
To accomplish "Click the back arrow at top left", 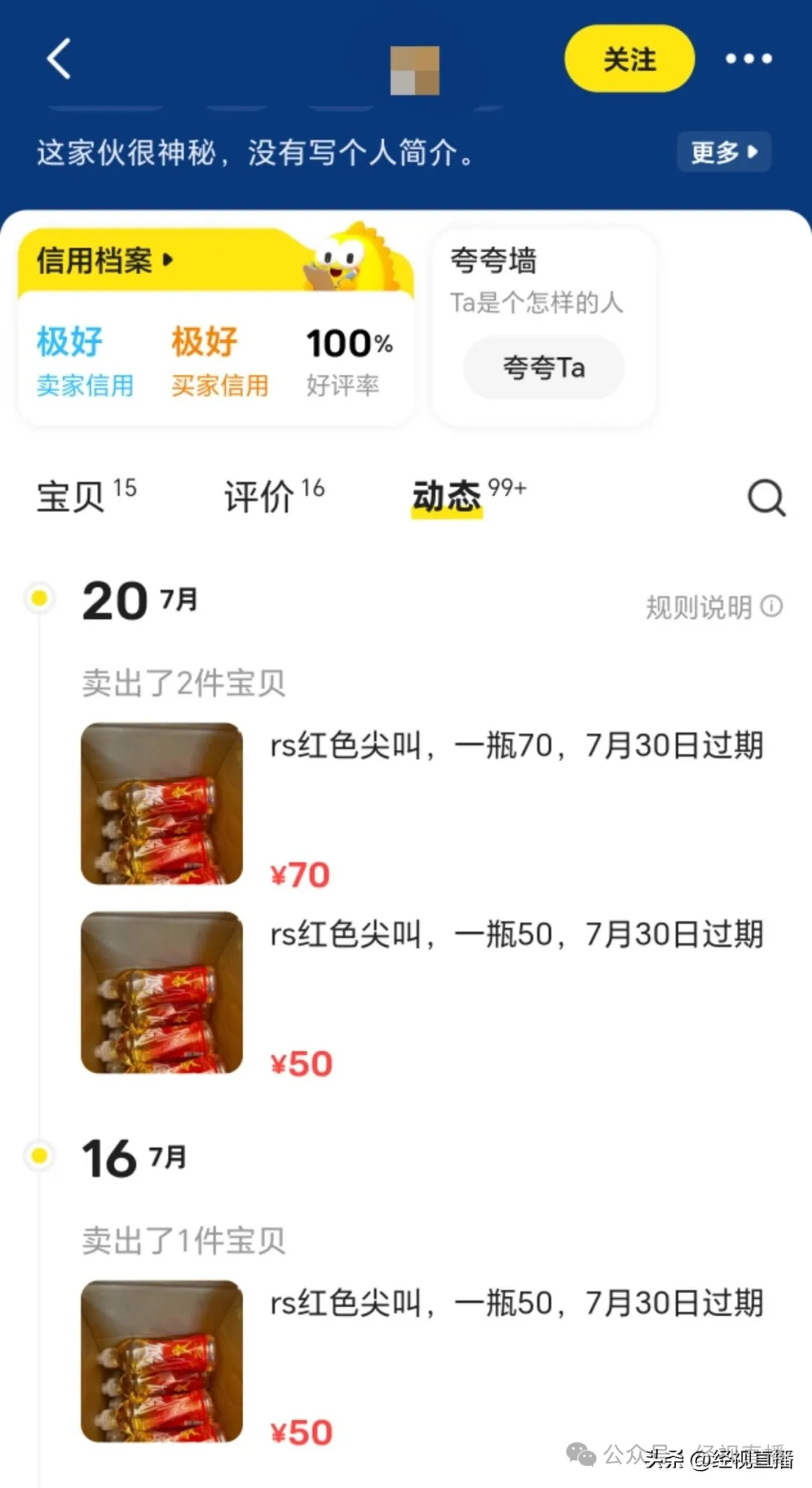I will [59, 59].
